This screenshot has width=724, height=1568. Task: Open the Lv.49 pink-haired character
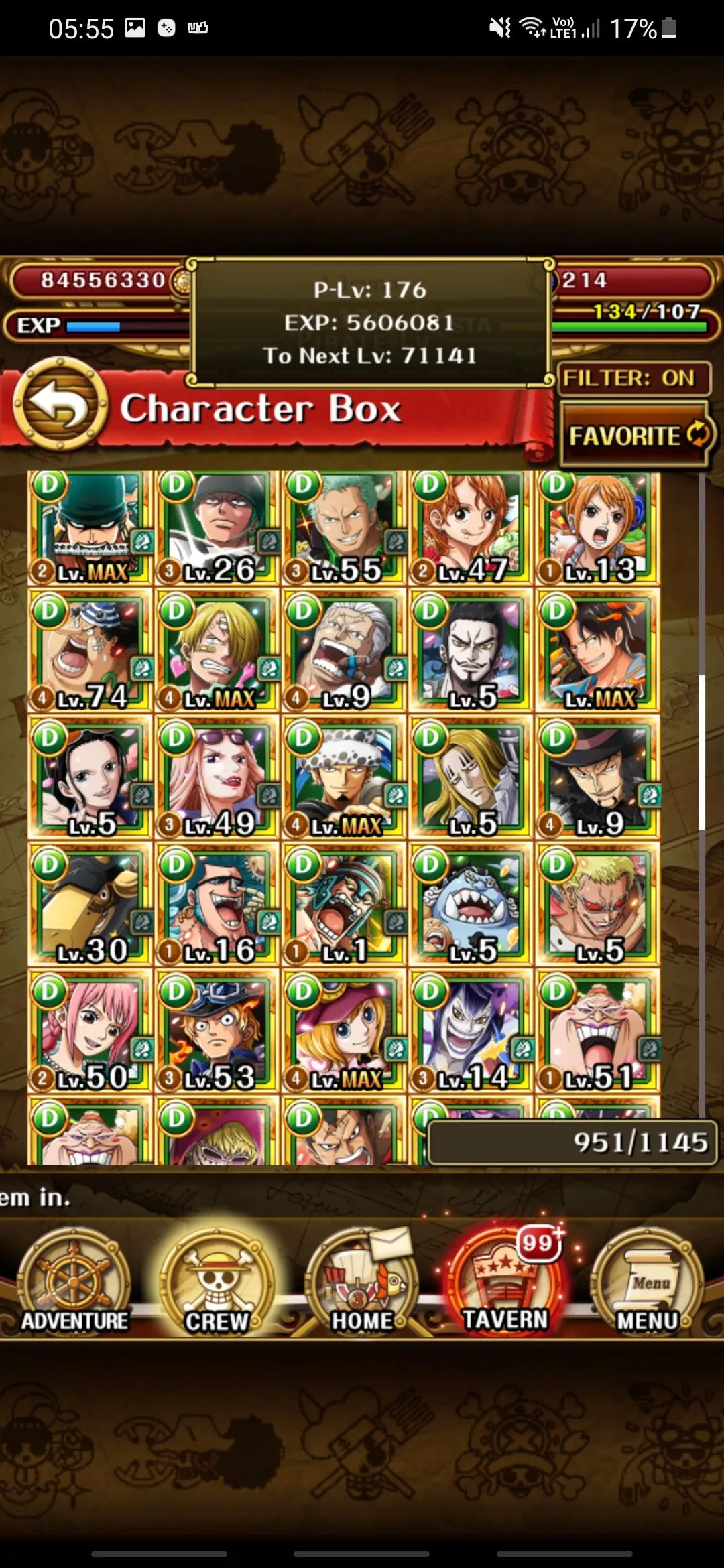[217, 779]
